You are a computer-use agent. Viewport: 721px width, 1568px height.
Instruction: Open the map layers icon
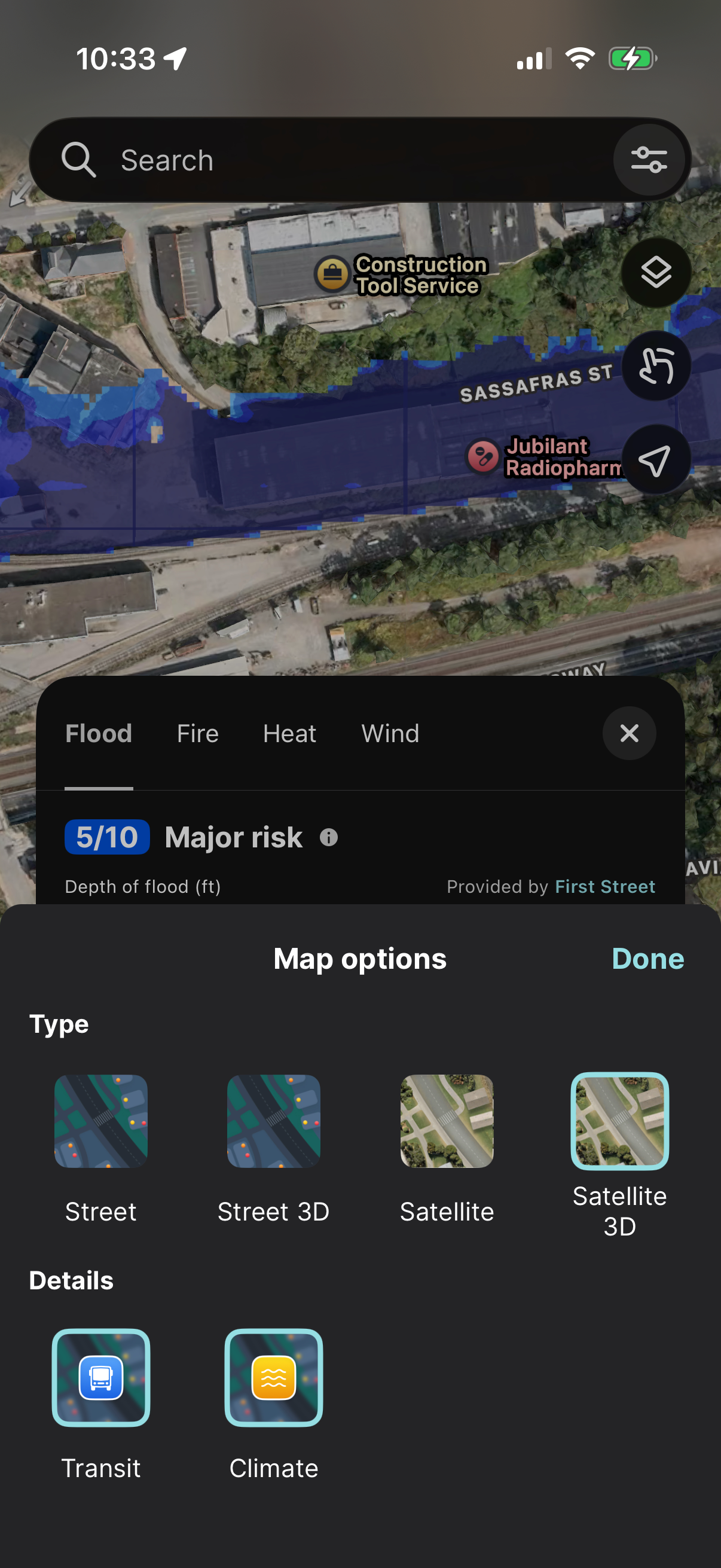point(656,272)
